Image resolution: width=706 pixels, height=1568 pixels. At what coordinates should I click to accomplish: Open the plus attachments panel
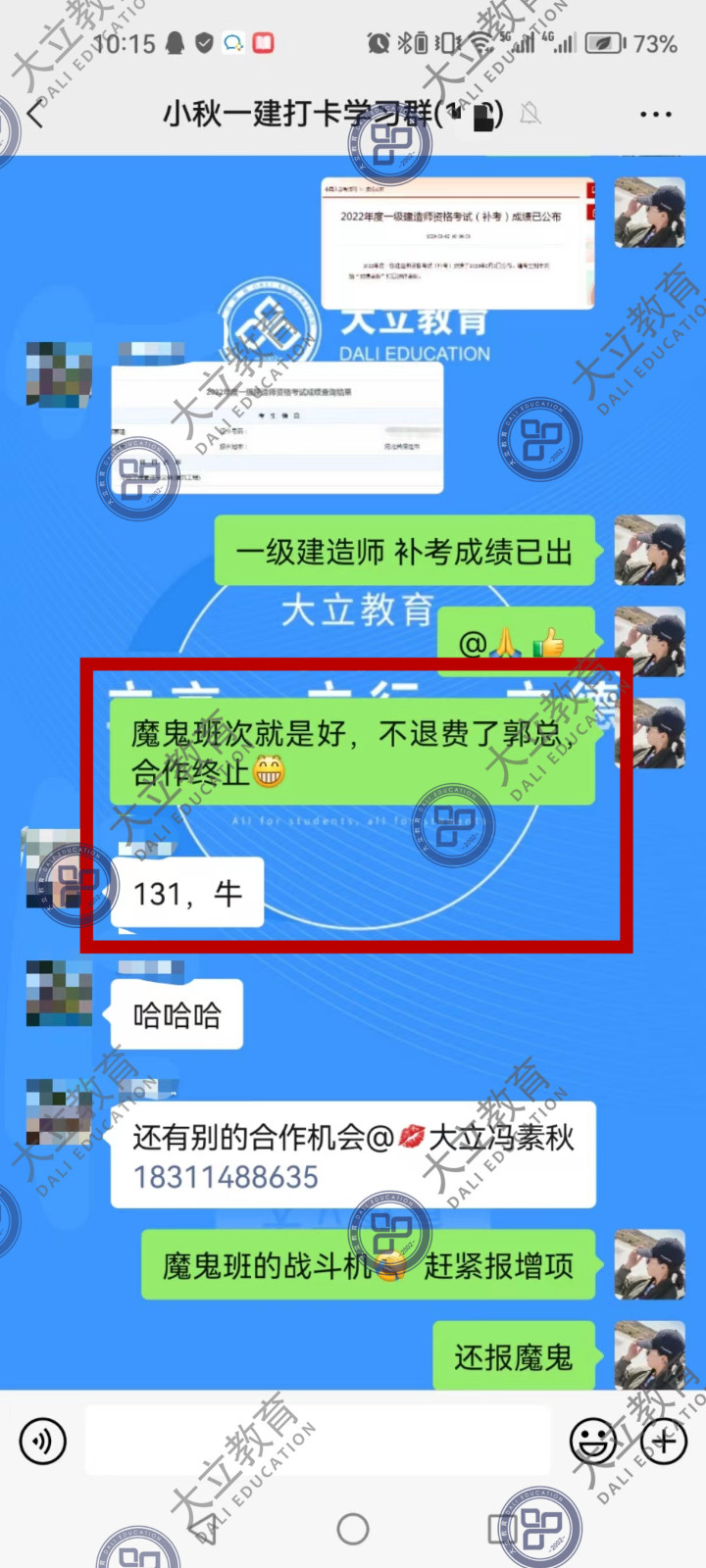664,1441
